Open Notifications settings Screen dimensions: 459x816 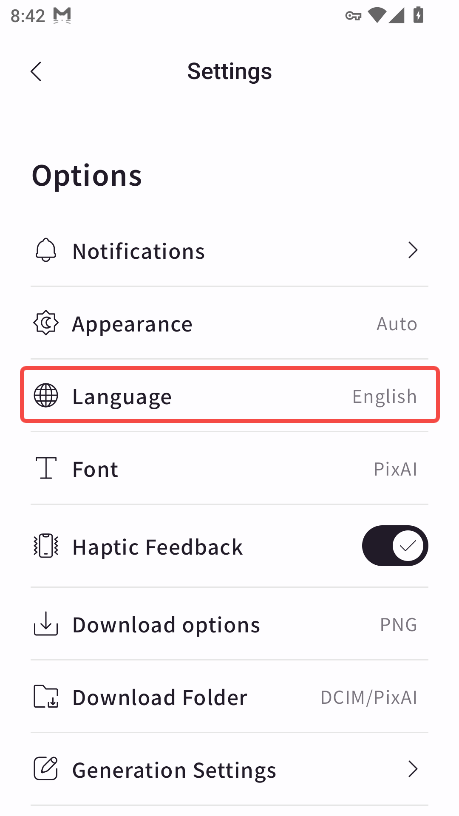230,251
